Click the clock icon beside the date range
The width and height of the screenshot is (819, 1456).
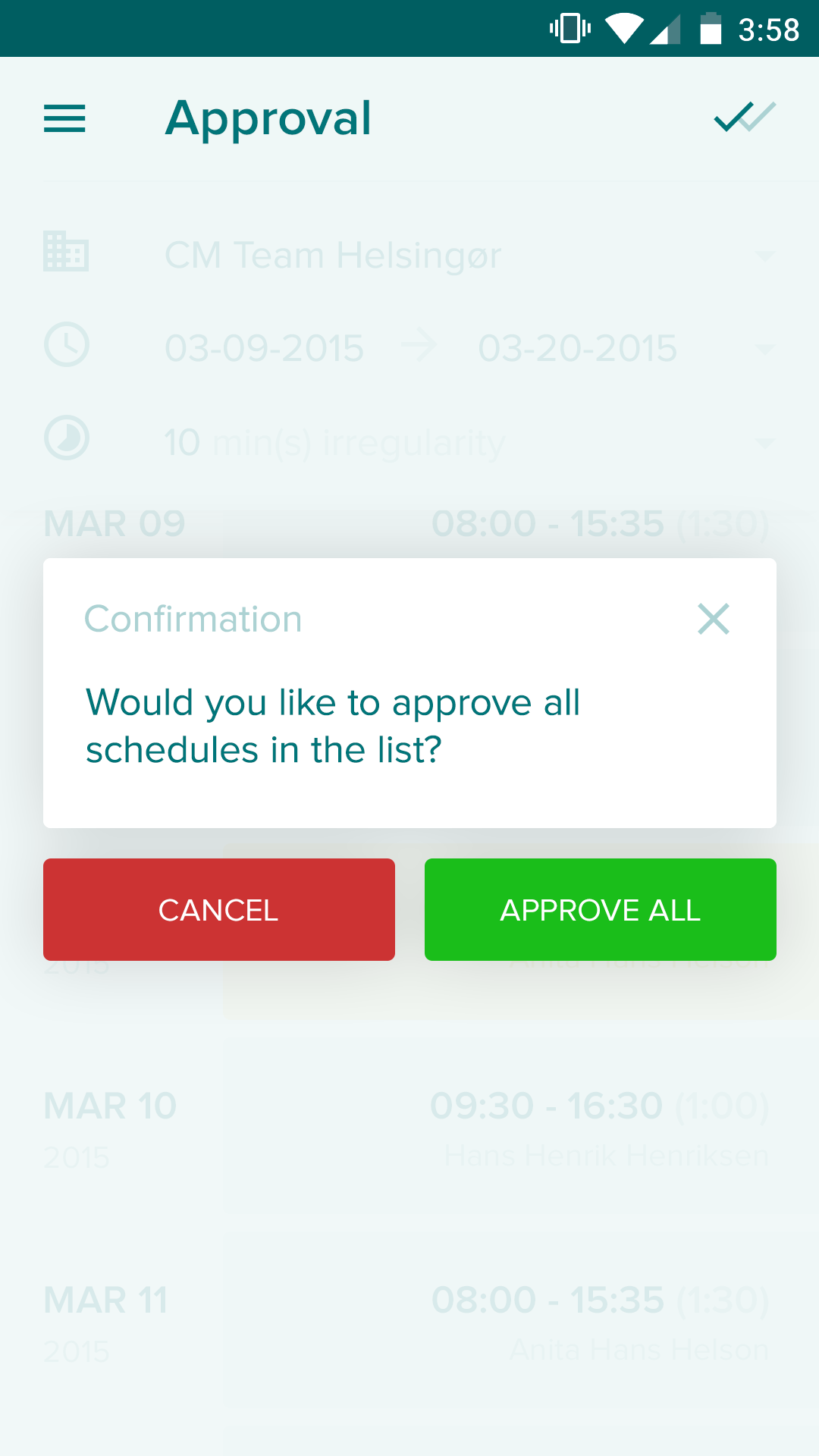pos(66,347)
